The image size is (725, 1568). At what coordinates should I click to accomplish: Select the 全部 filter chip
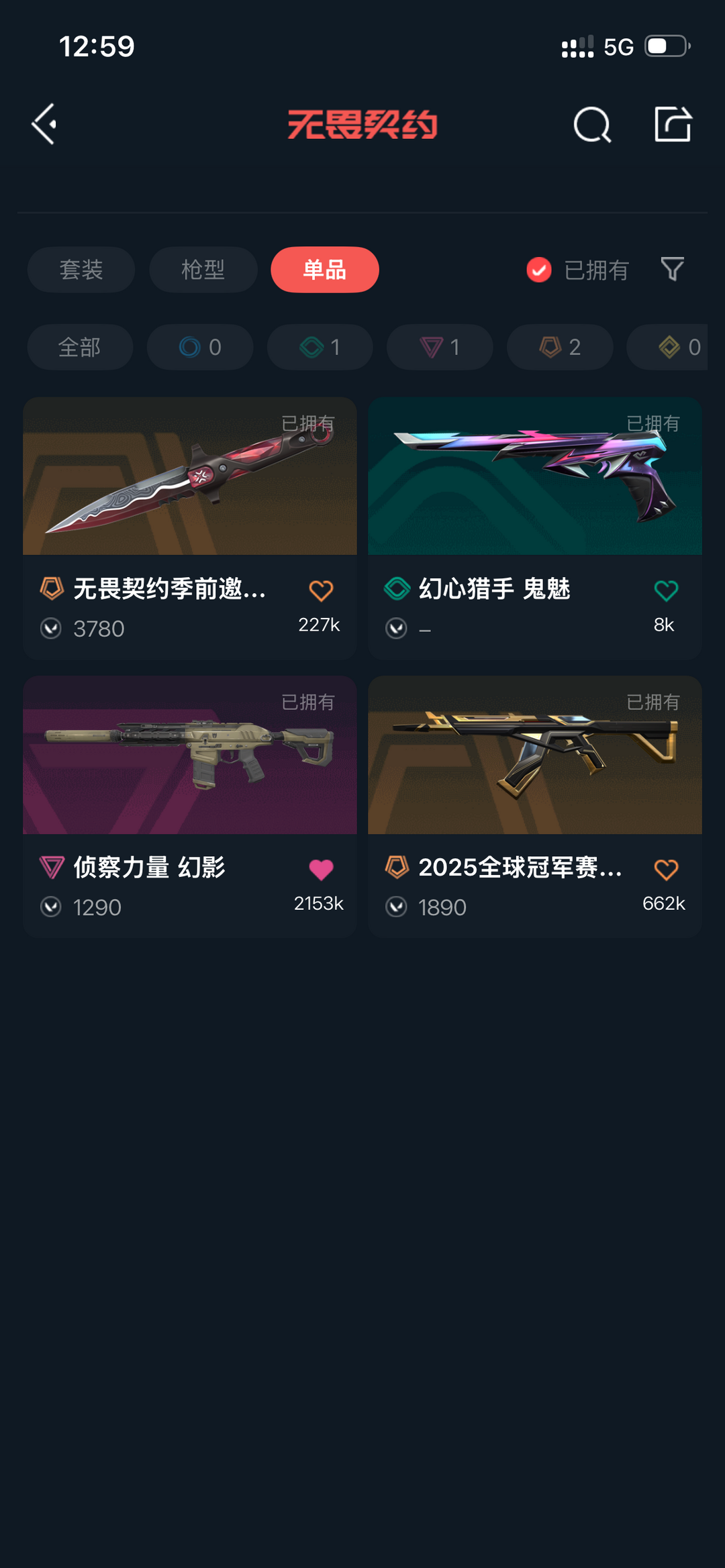[80, 347]
